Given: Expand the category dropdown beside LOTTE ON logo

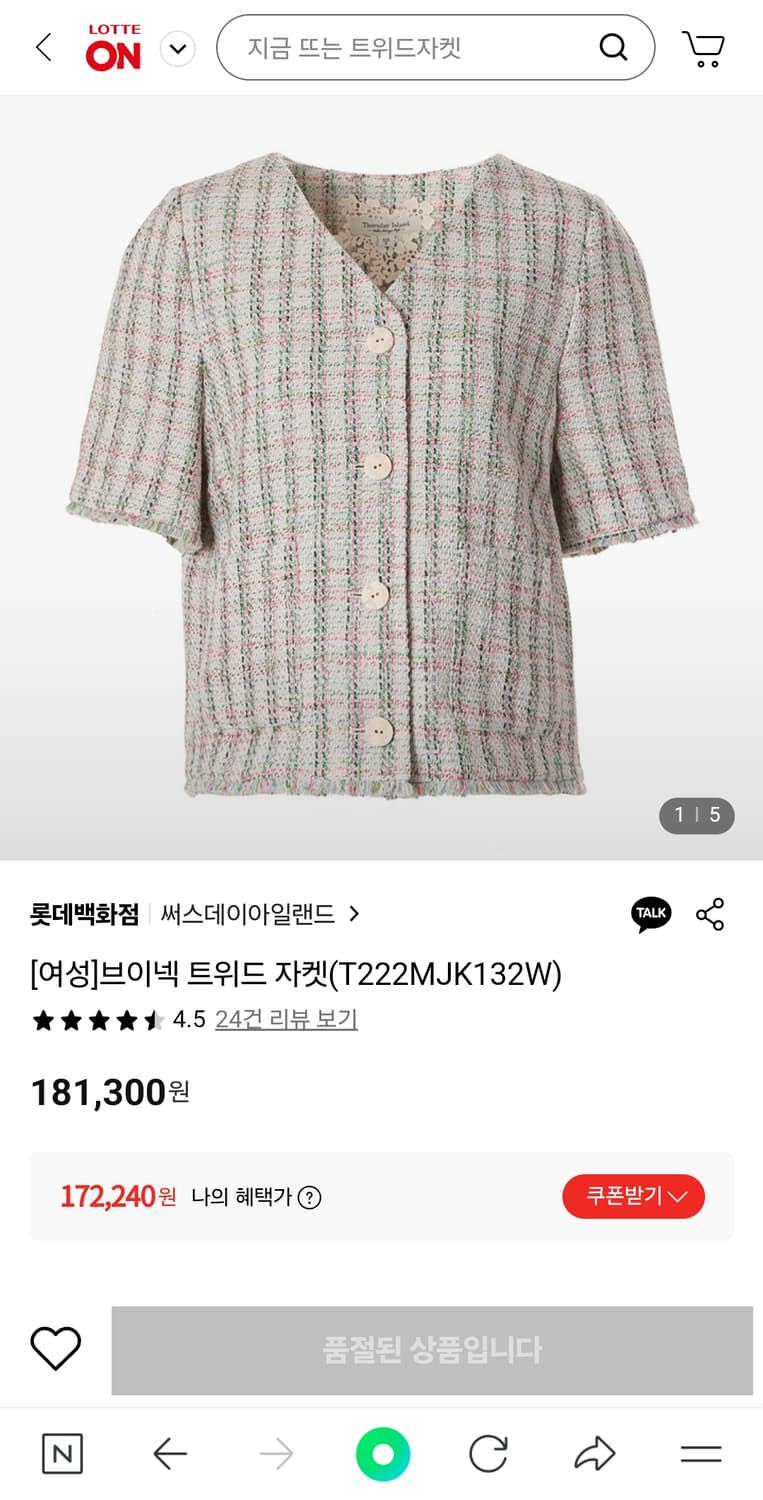Looking at the screenshot, I should point(177,47).
